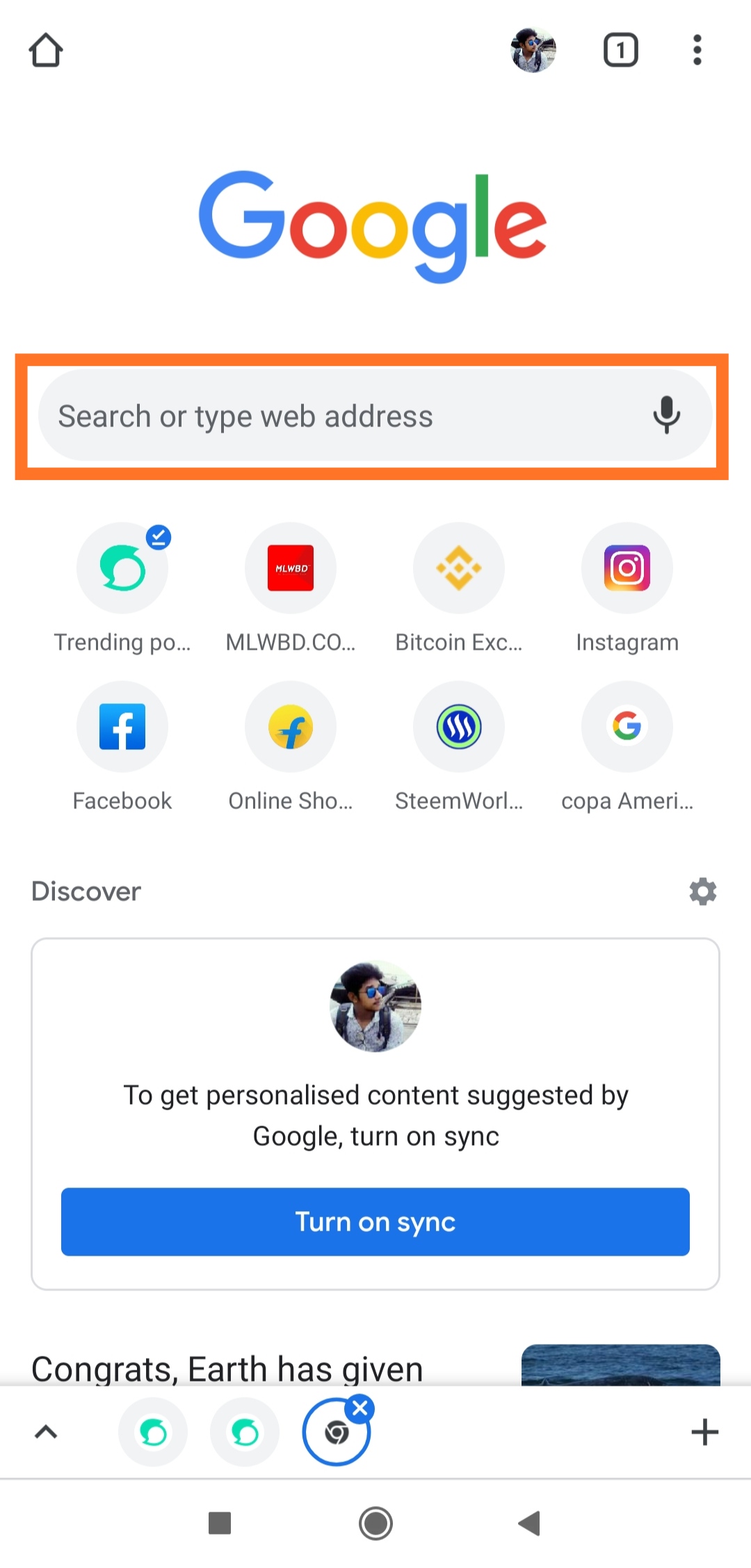Open the Instagram shortcut
Viewport: 751px width, 1568px height.
coord(627,568)
